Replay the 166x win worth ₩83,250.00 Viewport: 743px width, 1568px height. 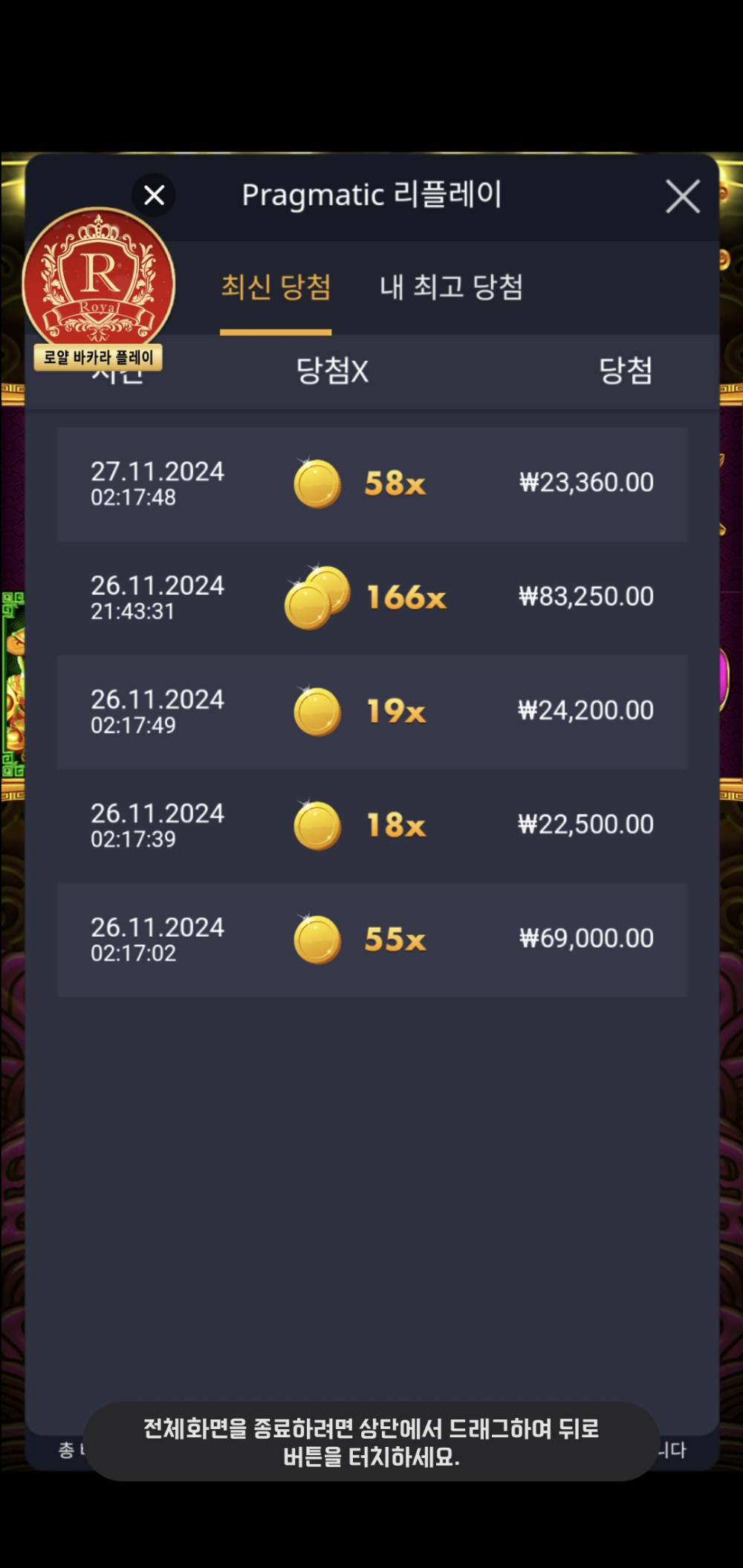coord(371,597)
